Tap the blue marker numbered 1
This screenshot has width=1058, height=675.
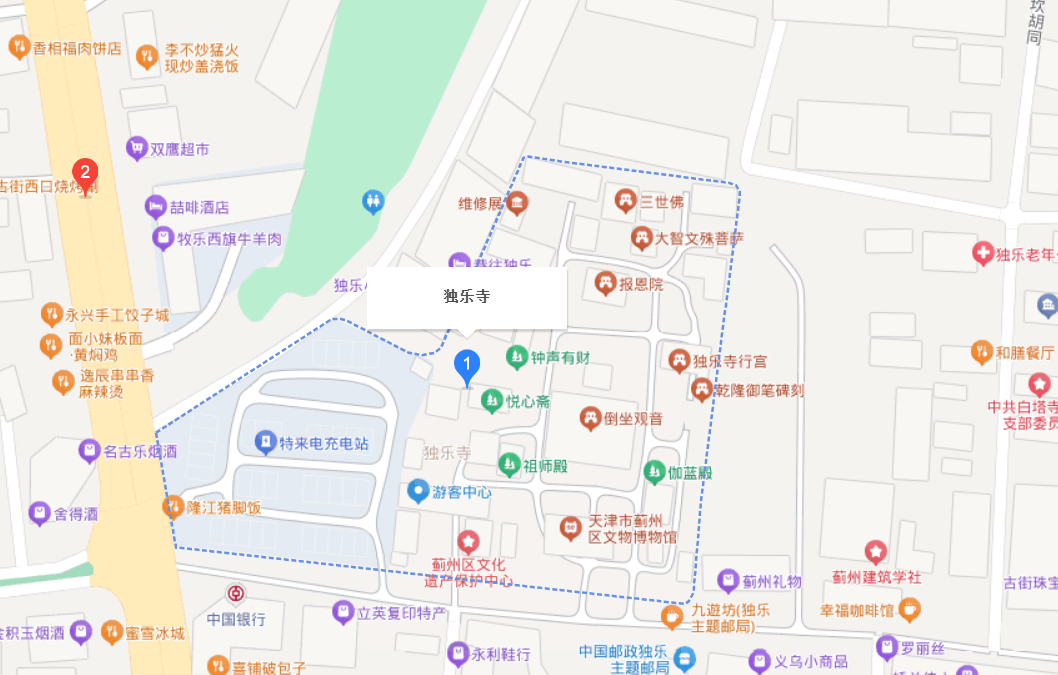click(x=466, y=366)
